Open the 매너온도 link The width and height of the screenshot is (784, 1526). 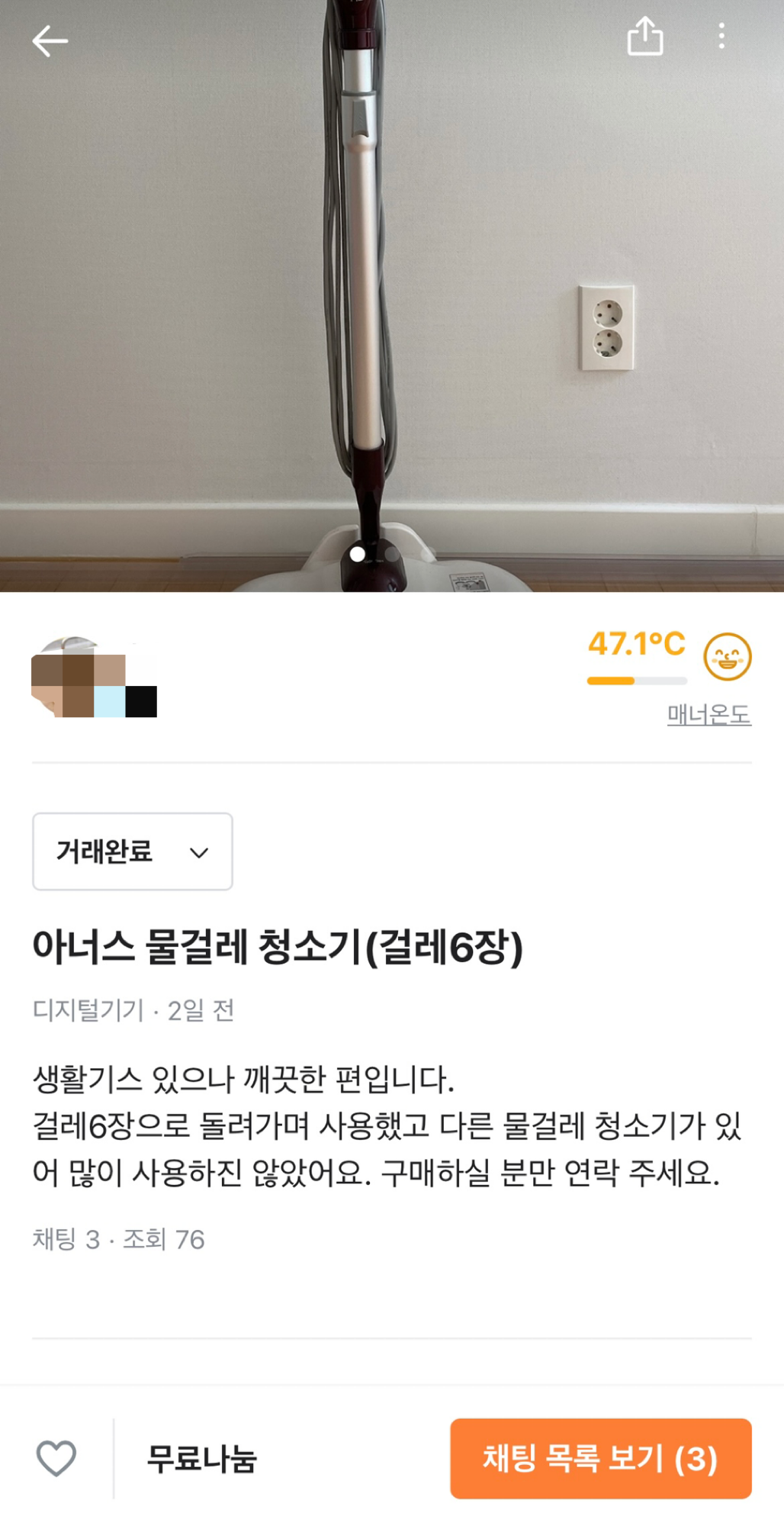[x=709, y=715]
